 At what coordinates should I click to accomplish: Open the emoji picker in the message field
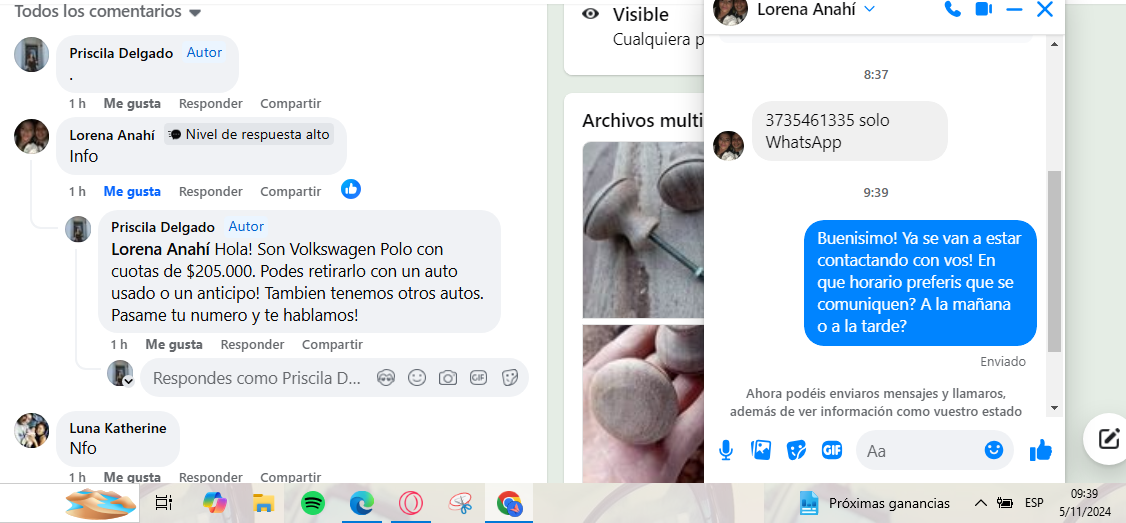click(993, 450)
